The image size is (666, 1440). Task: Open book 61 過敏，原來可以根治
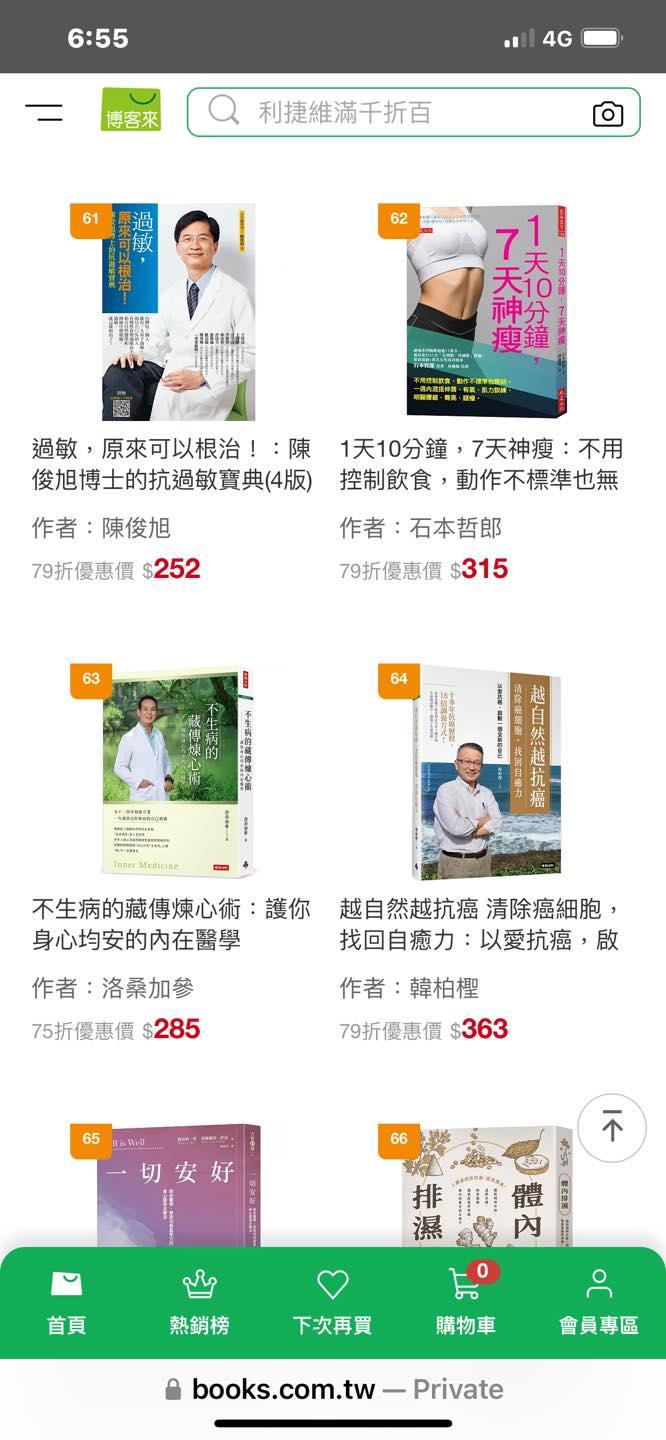pyautogui.click(x=178, y=312)
